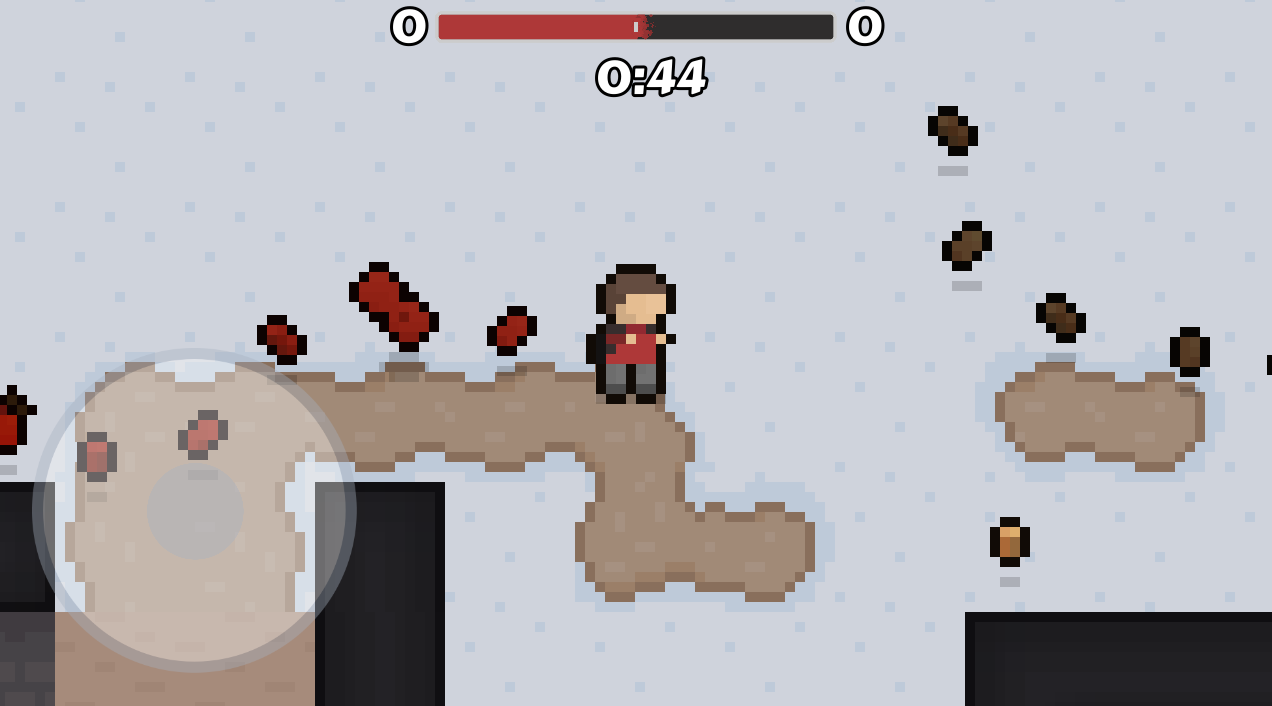Tap the virtual joystick control
Screen dimensions: 1272x706
tap(195, 511)
